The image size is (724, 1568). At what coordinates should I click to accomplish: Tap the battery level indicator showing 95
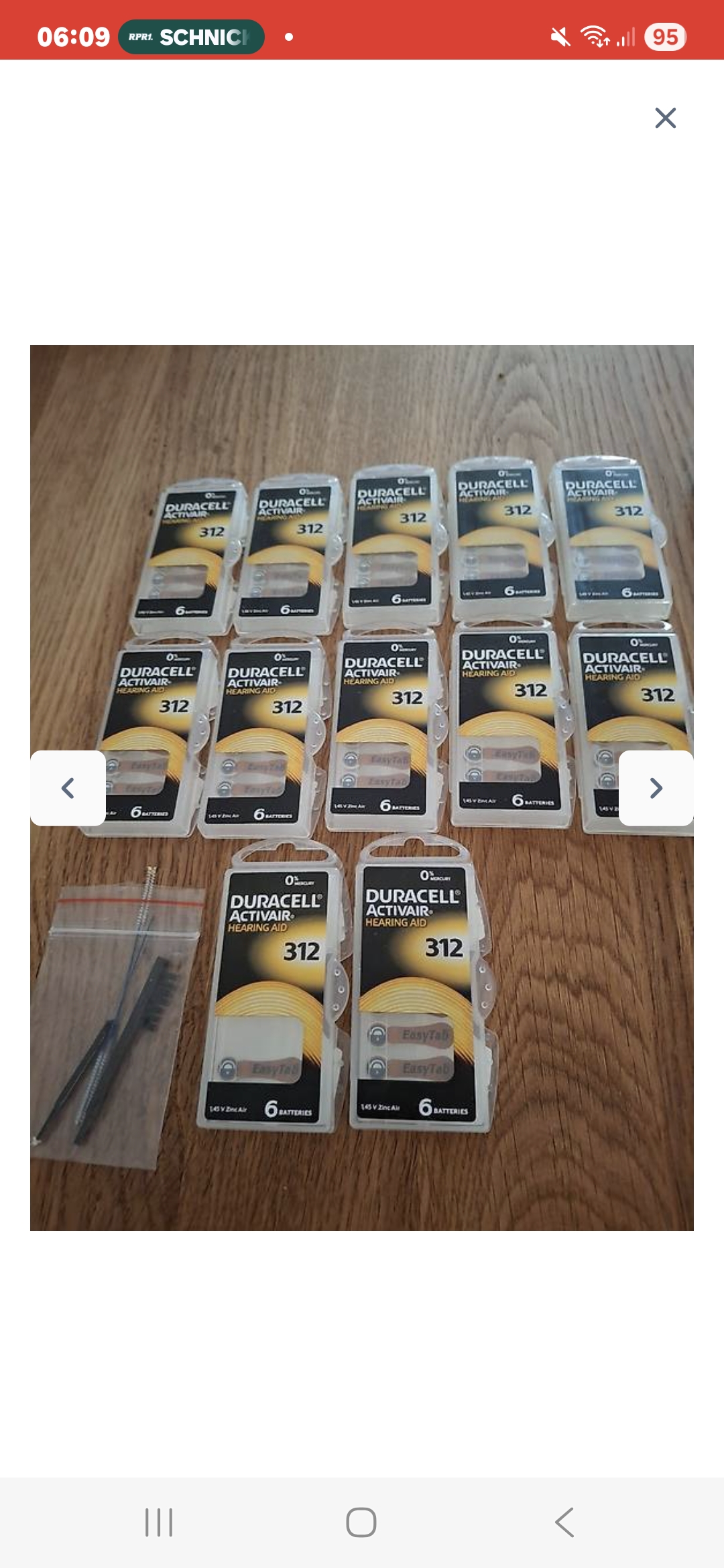[x=666, y=37]
